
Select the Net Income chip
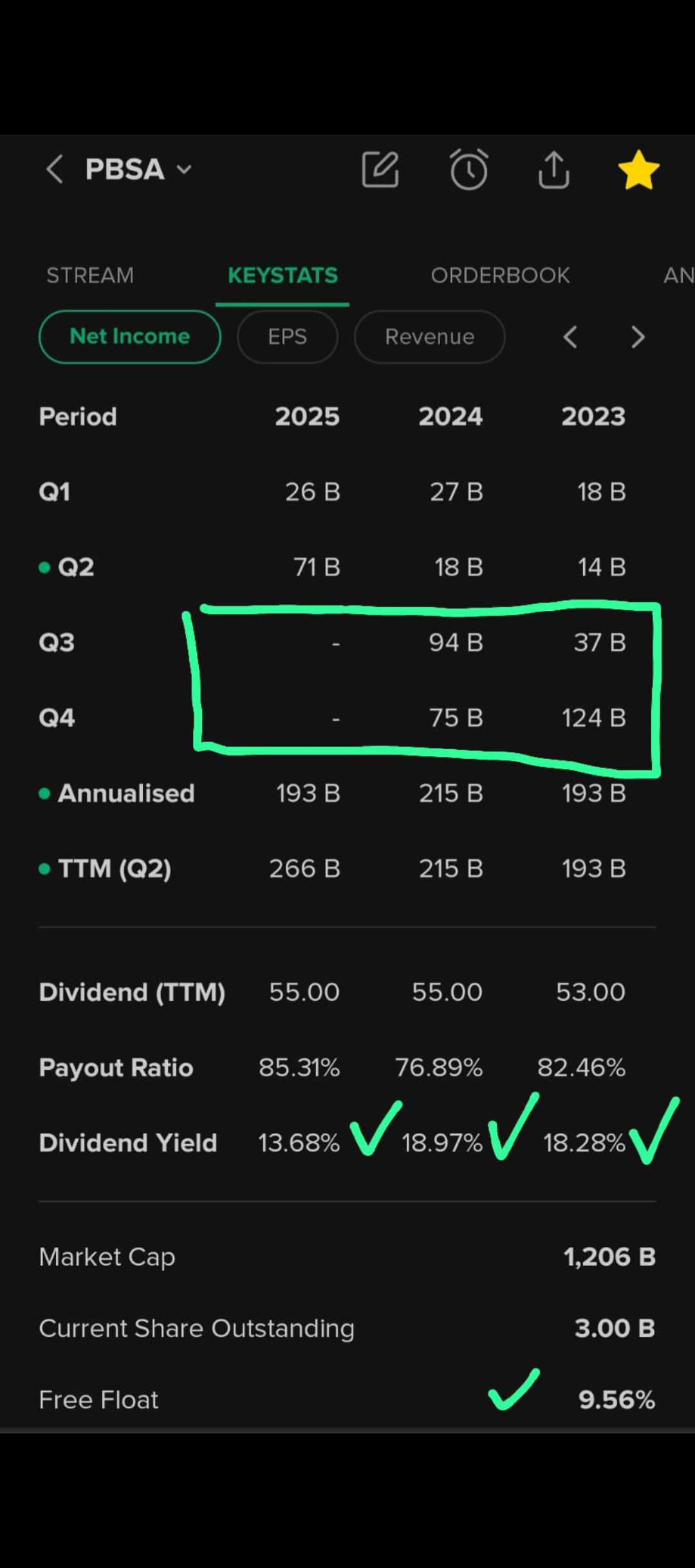click(130, 337)
